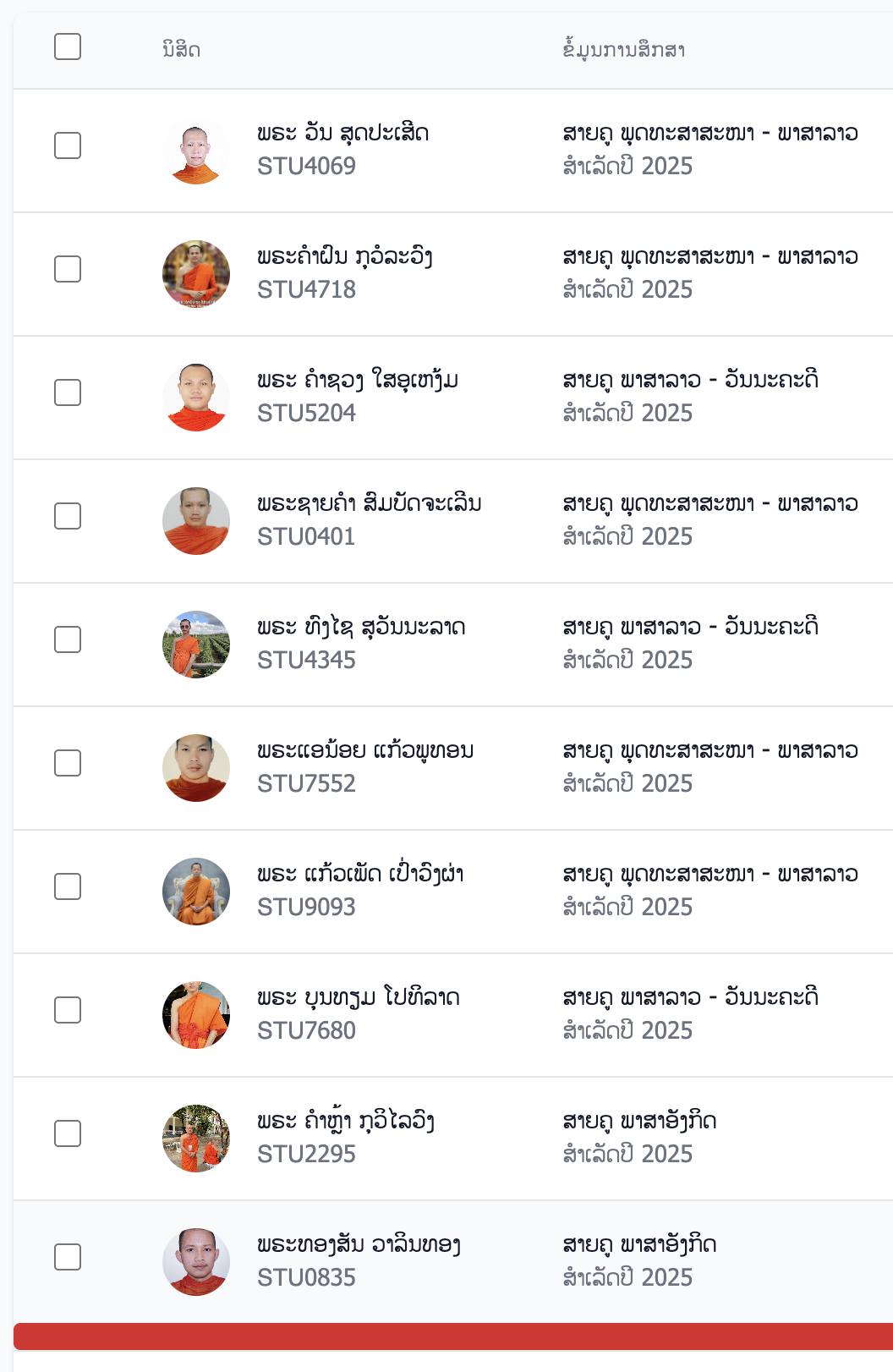This screenshot has height=1372, width=893.
Task: Tick the select-all checkbox in the table header
Action: click(x=68, y=47)
